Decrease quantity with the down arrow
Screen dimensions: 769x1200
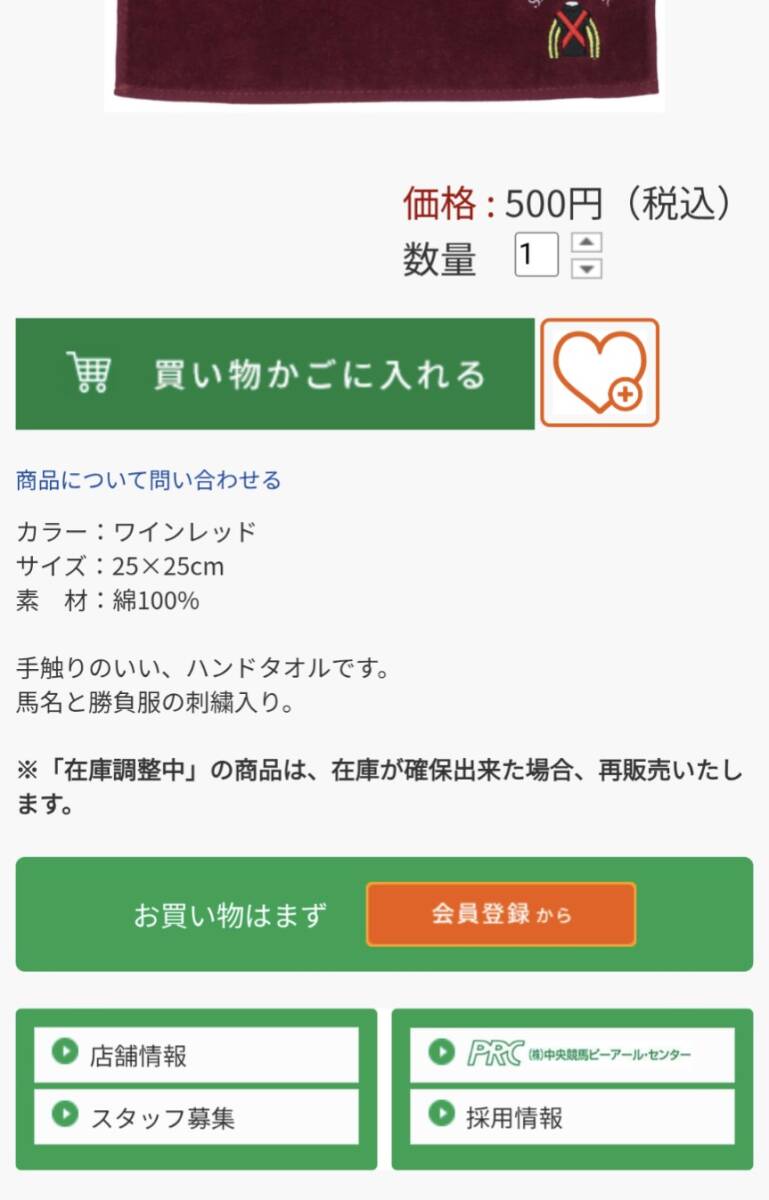pos(587,268)
